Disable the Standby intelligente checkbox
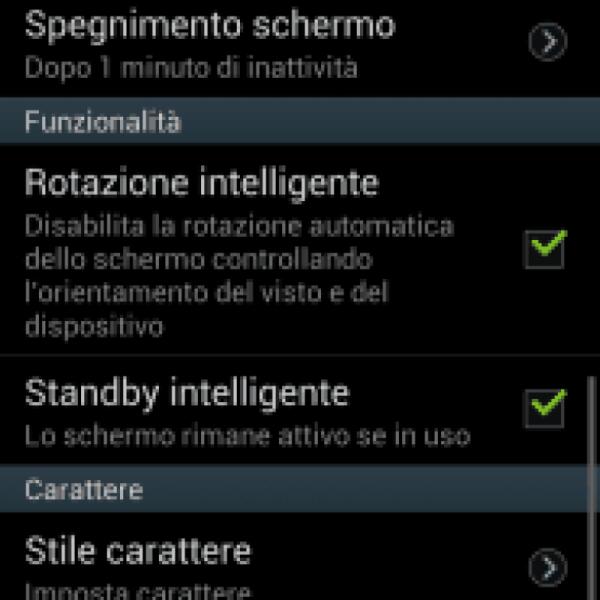This screenshot has width=600, height=600. point(545,407)
